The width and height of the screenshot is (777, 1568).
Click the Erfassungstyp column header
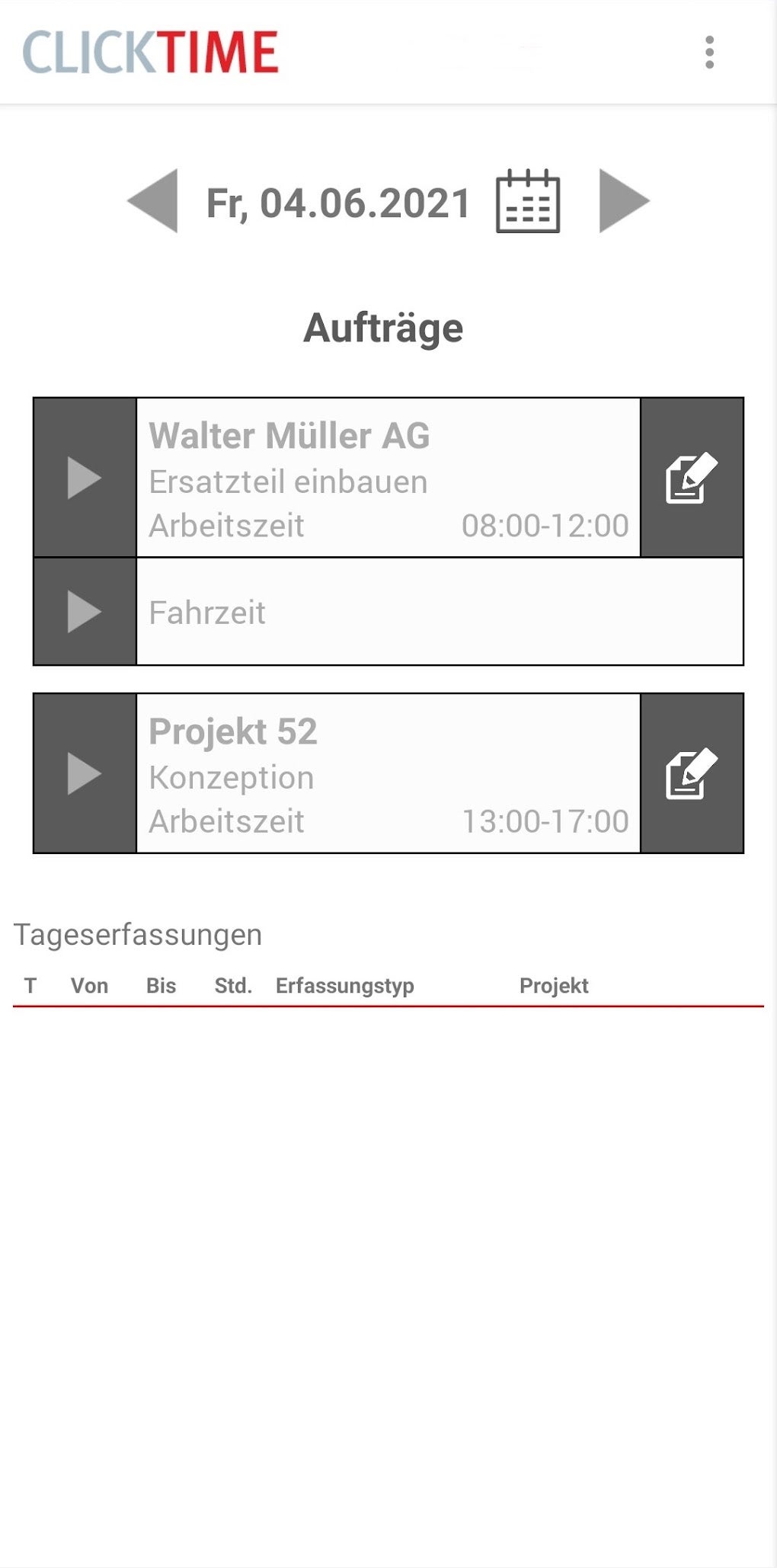[x=345, y=985]
